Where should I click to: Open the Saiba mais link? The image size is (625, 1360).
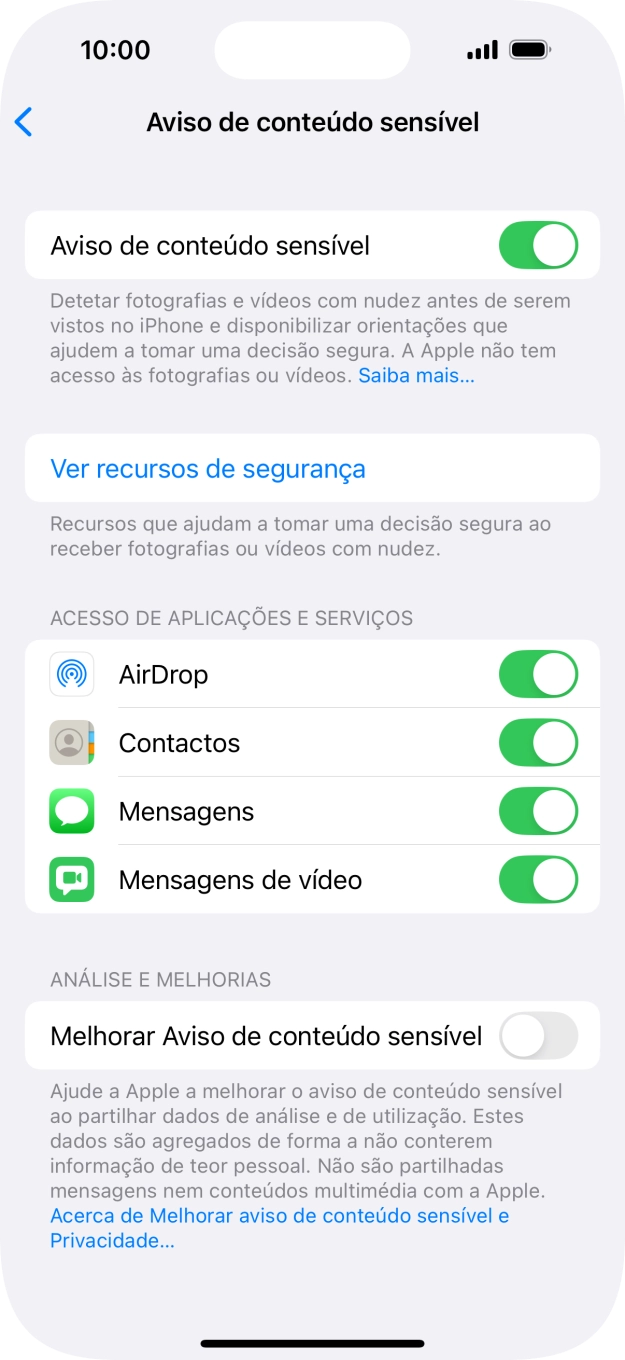pyautogui.click(x=416, y=377)
